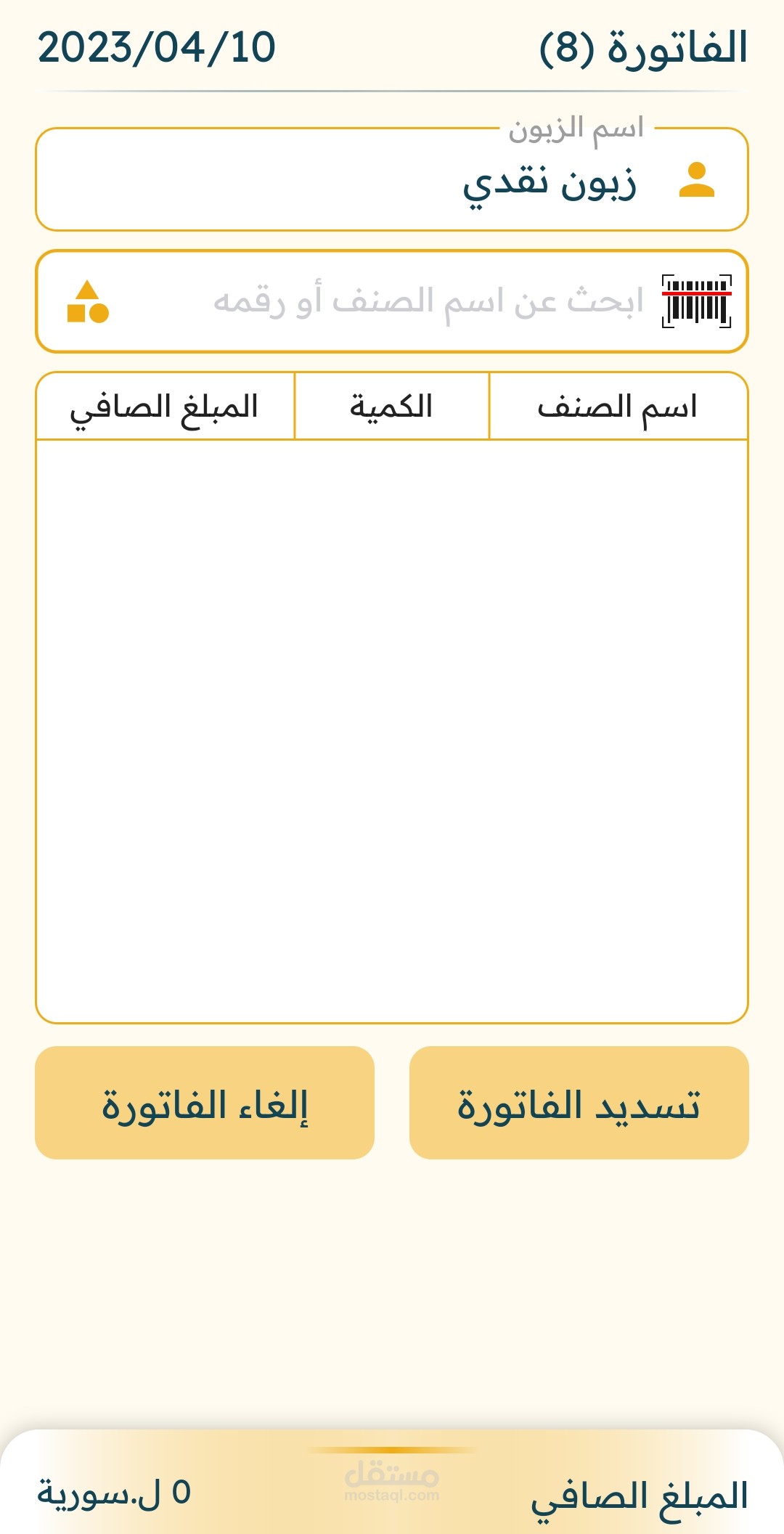
Task: Pay the invoice with تسديد الفاتورة
Action: [x=579, y=1103]
